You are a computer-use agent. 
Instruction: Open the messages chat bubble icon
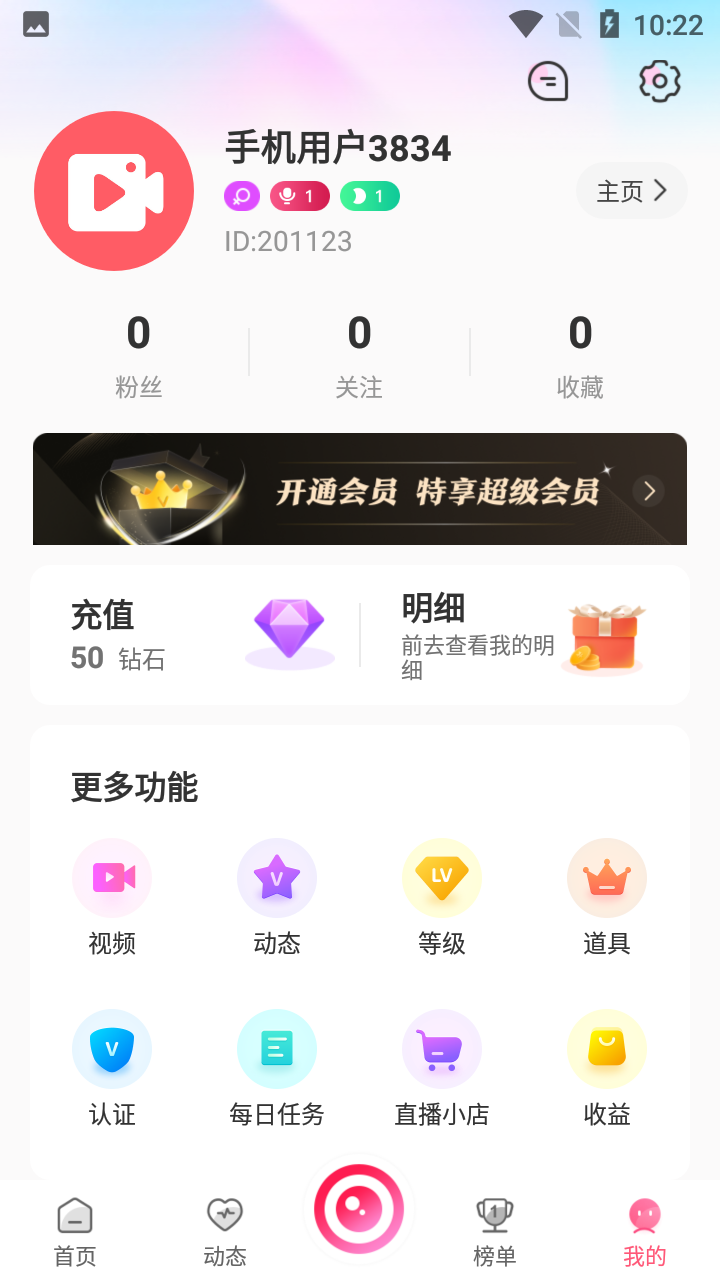click(548, 81)
